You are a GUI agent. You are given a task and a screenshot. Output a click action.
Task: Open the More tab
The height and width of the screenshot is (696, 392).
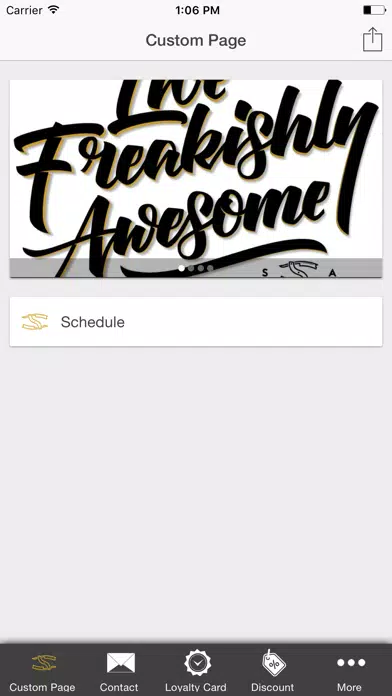[x=350, y=671]
